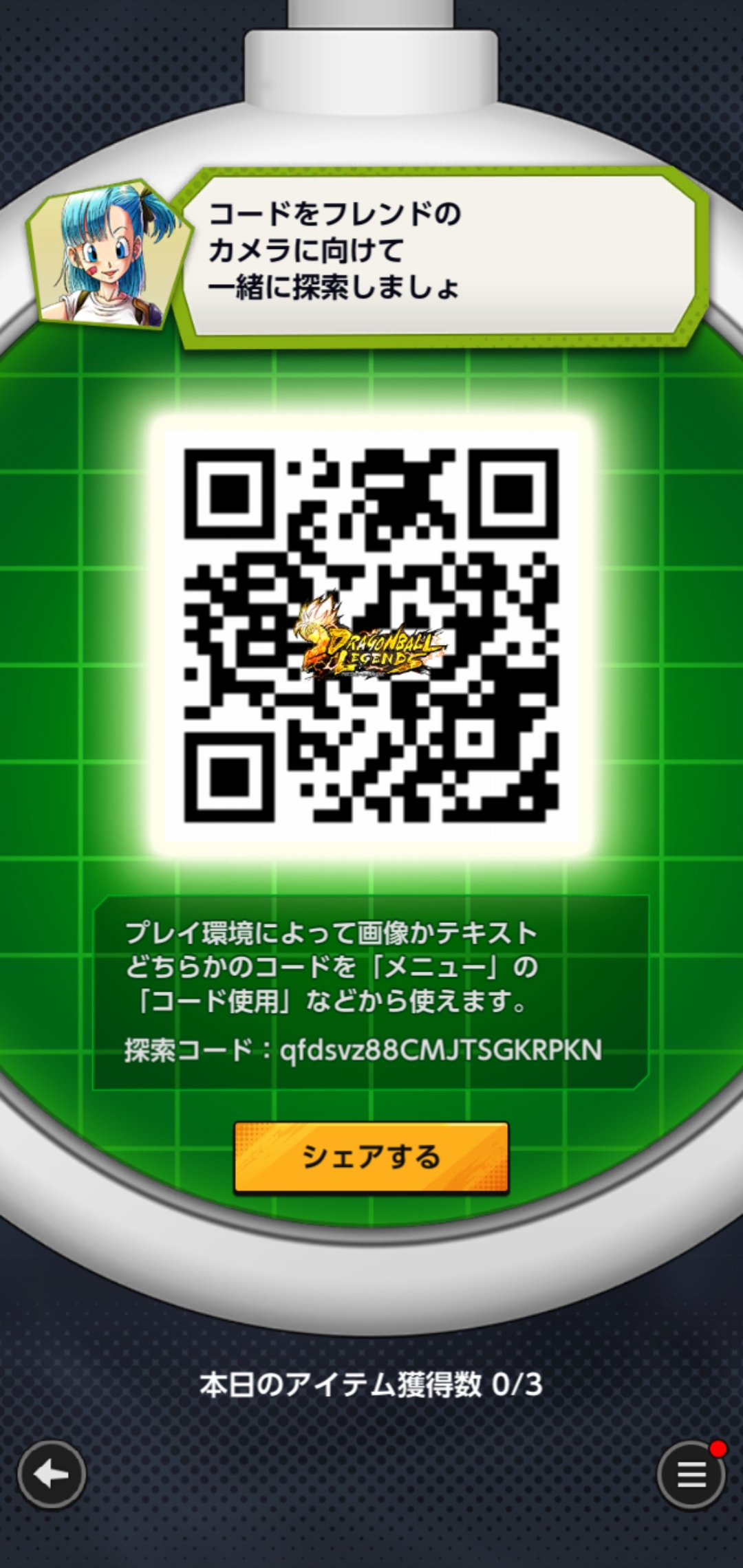Open the hamburger menu button
This screenshot has width=743, height=1568.
click(691, 1474)
